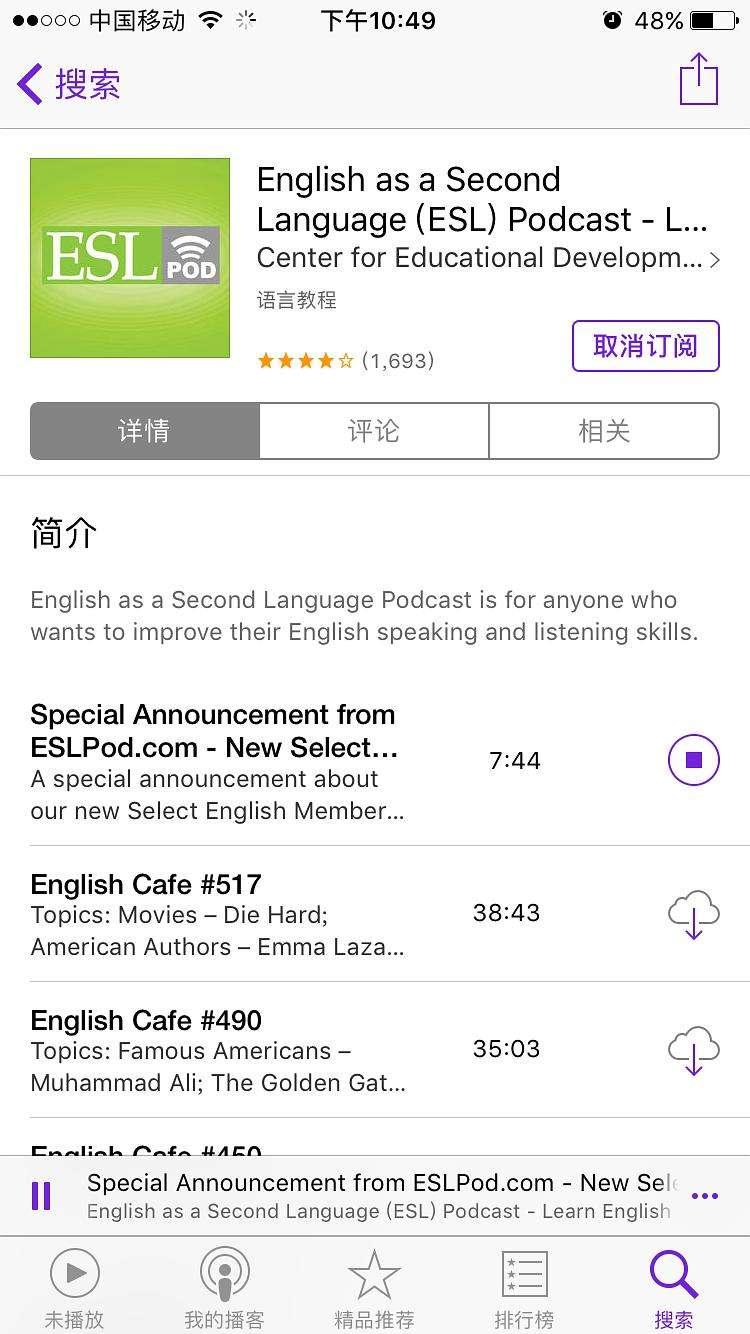This screenshot has height=1334, width=750.
Task: Stop the playing Special Announcement episode
Action: (x=693, y=760)
